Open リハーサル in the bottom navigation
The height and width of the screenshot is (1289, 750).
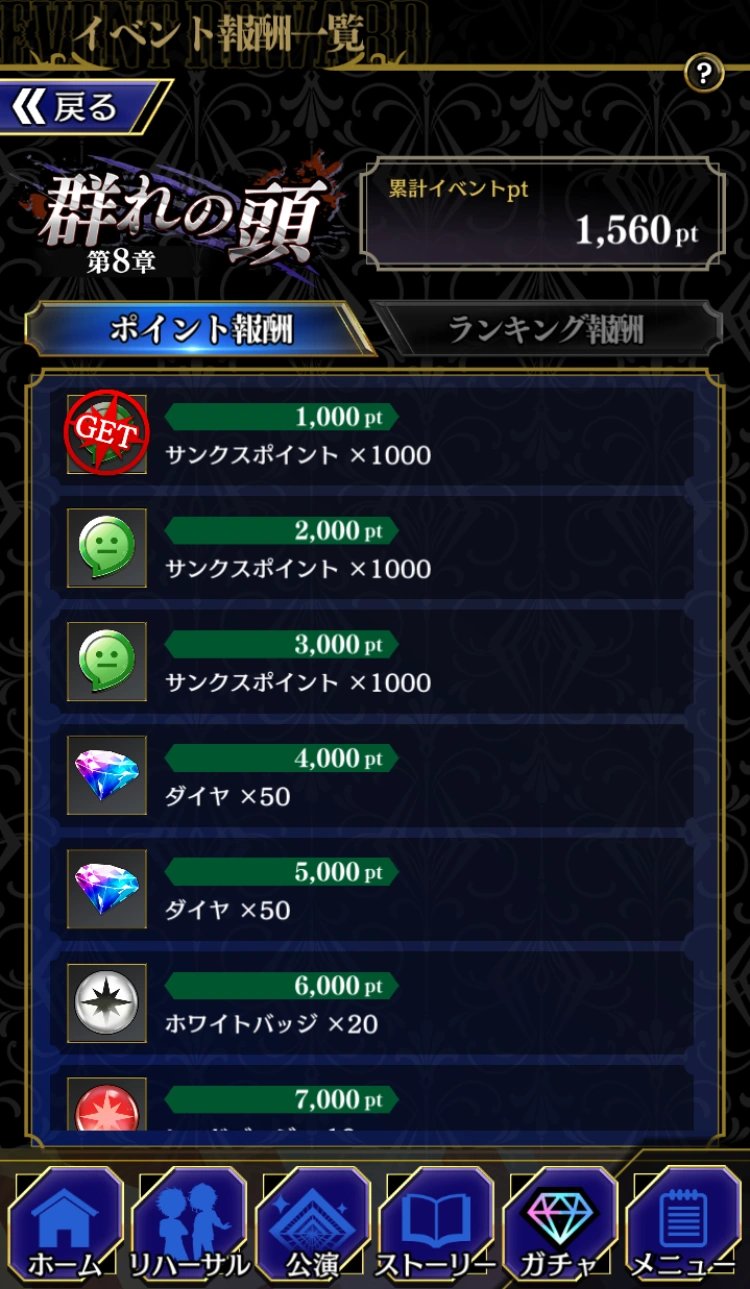[189, 1226]
